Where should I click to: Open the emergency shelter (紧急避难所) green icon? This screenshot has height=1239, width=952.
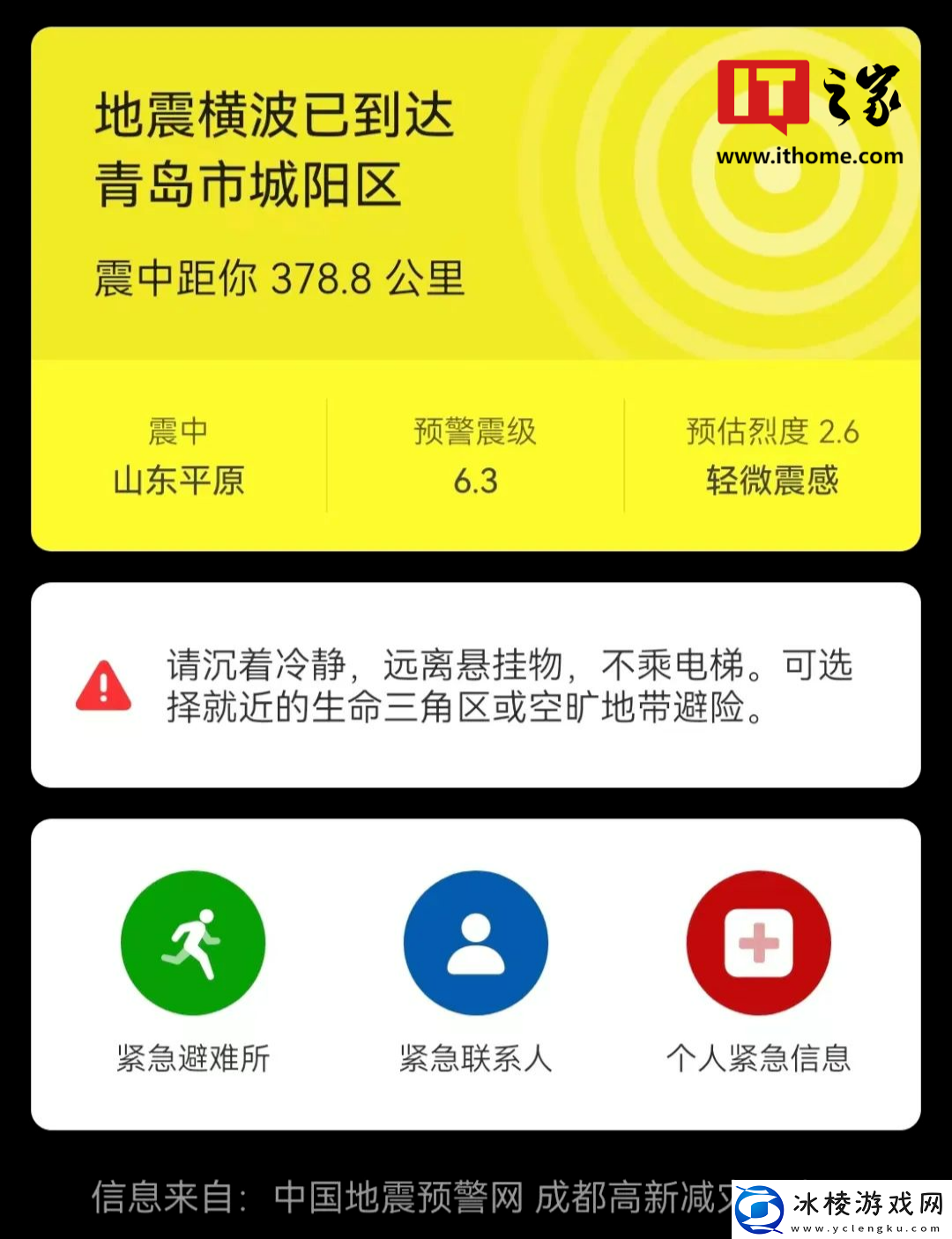click(x=193, y=942)
